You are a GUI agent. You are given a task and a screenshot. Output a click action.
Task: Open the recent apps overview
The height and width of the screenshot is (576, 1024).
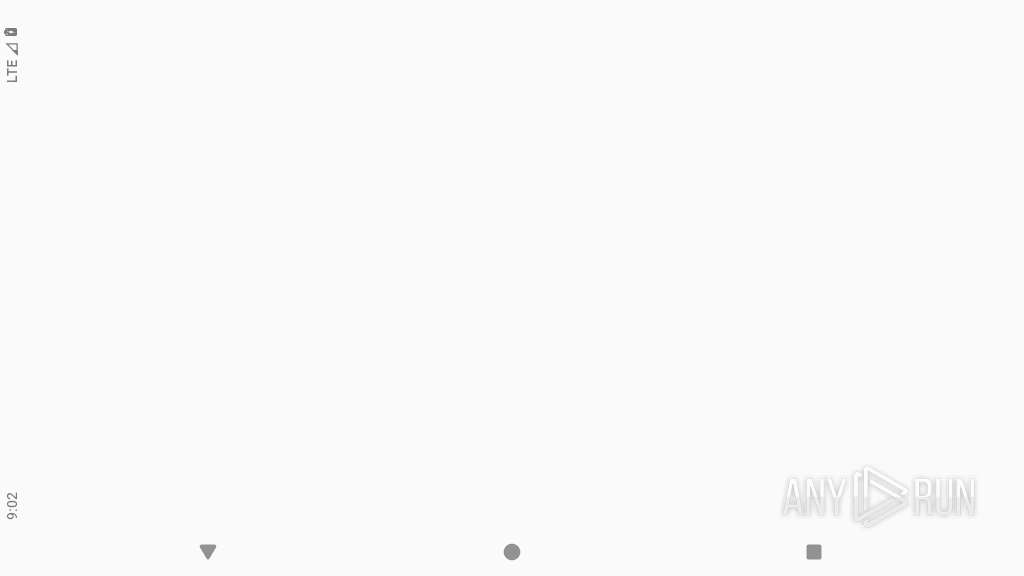point(814,552)
